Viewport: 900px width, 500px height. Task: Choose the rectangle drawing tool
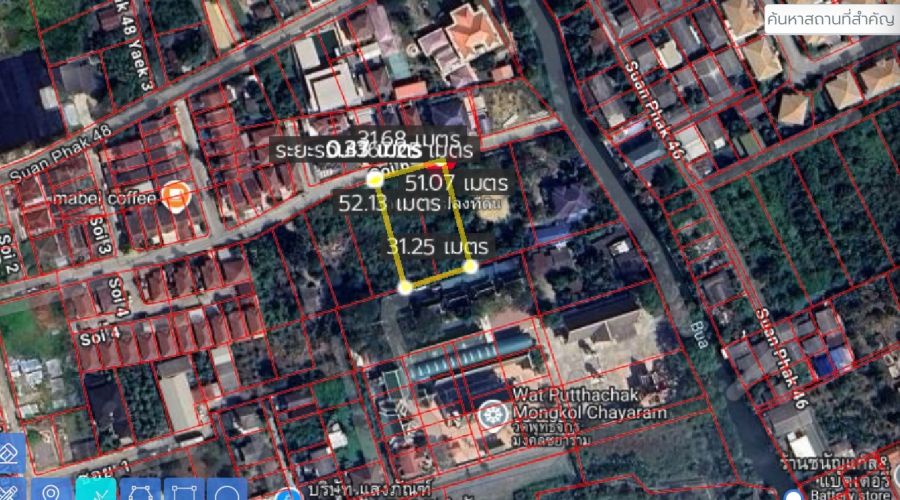click(183, 491)
